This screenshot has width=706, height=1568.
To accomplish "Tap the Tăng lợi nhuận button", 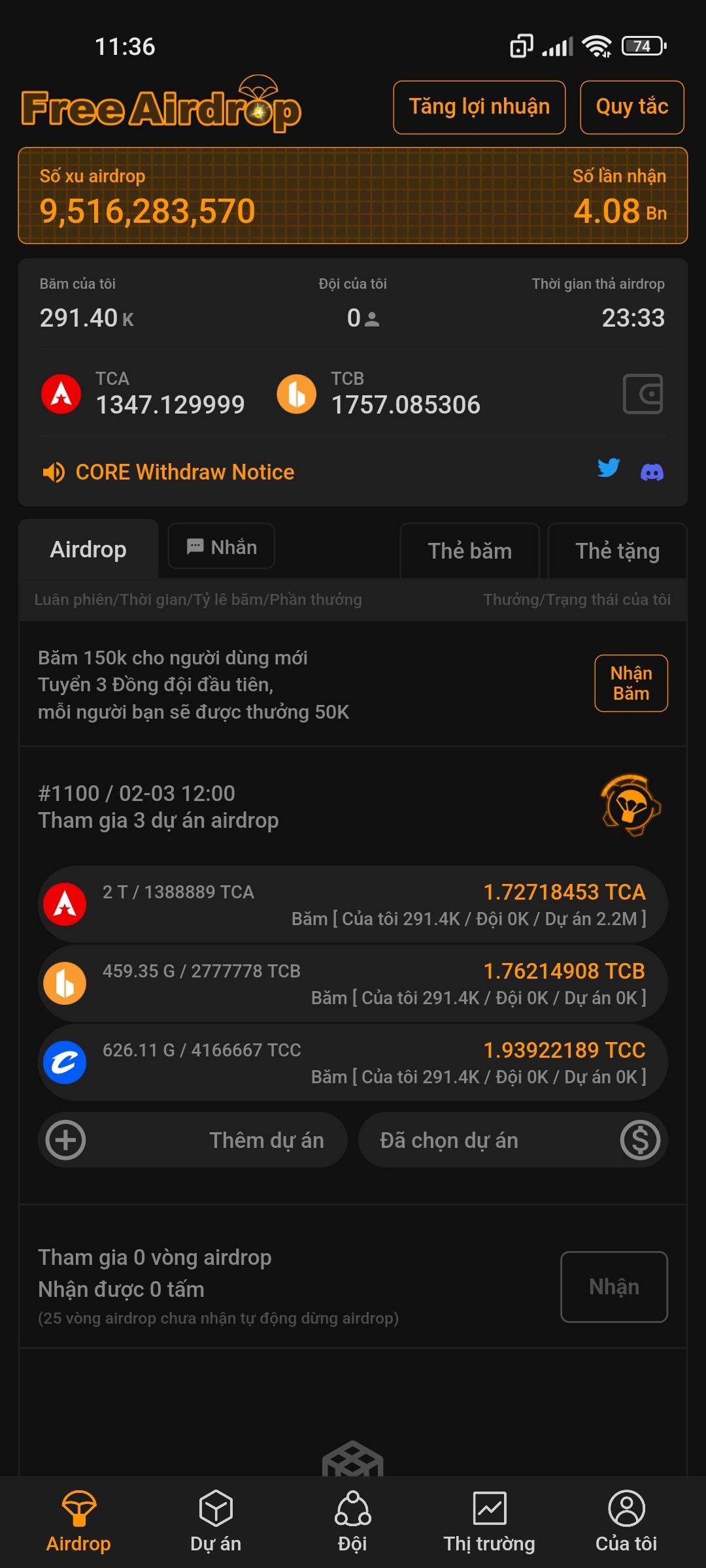I will click(x=479, y=107).
